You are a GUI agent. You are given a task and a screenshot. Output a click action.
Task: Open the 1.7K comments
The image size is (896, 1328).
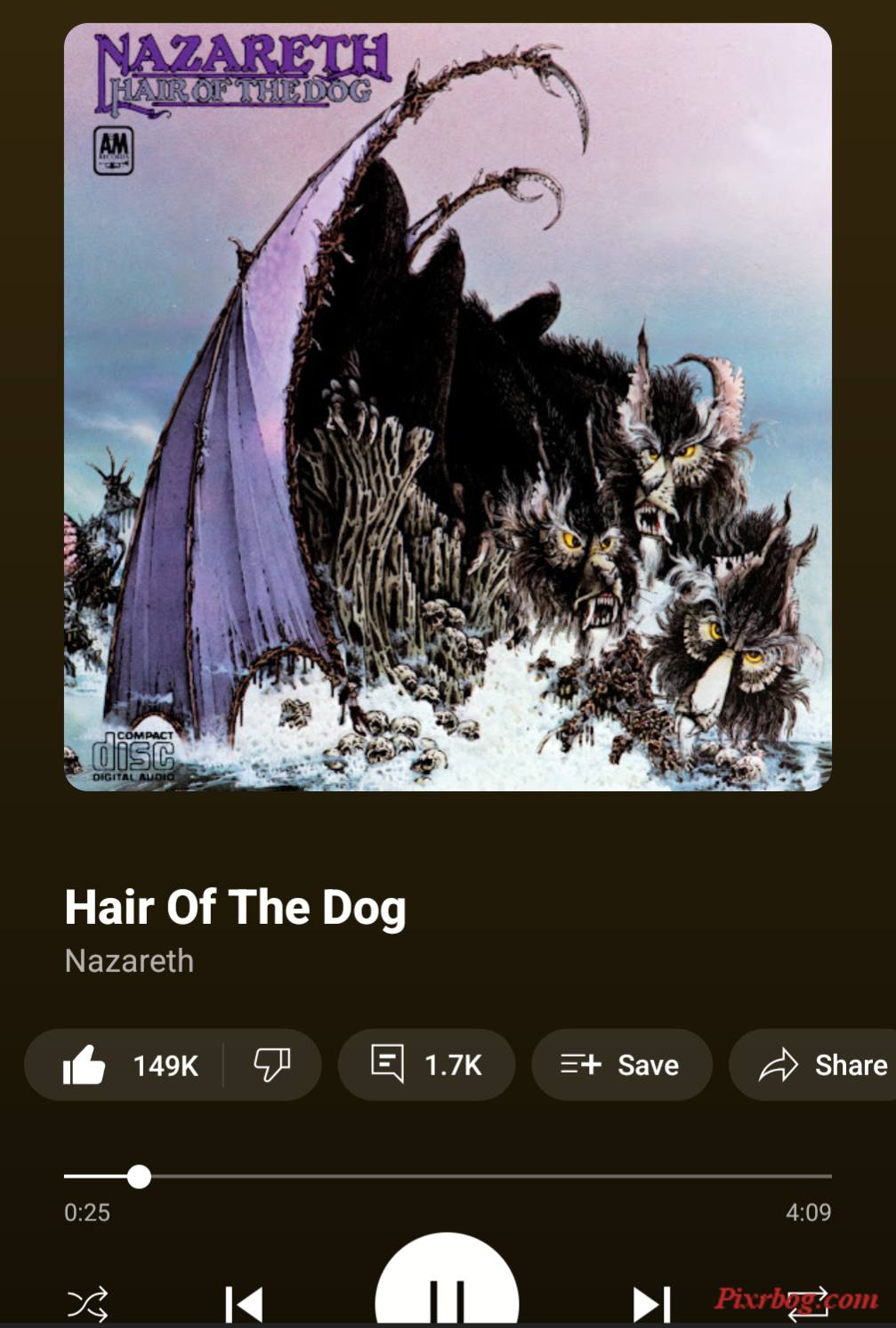pos(426,1065)
